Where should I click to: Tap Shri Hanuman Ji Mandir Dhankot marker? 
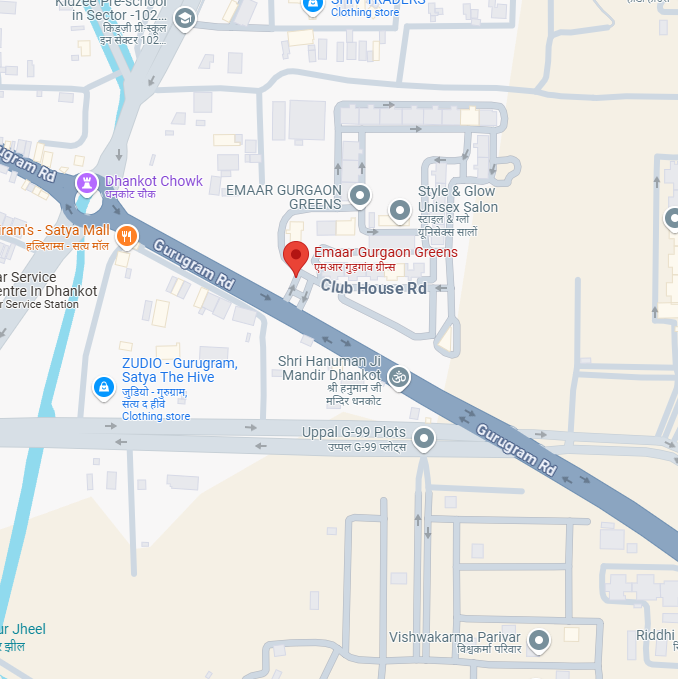coord(399,378)
